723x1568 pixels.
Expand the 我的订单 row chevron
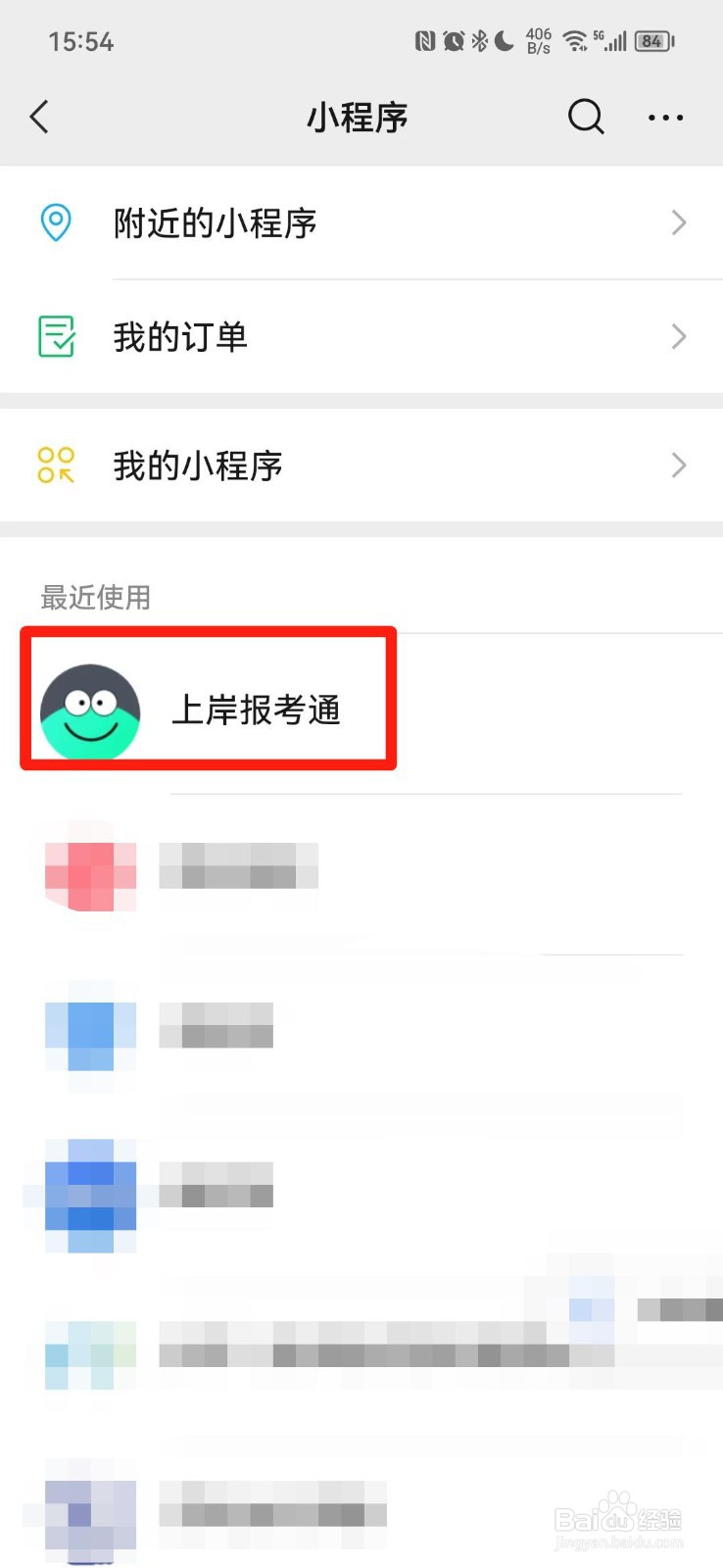(x=678, y=337)
